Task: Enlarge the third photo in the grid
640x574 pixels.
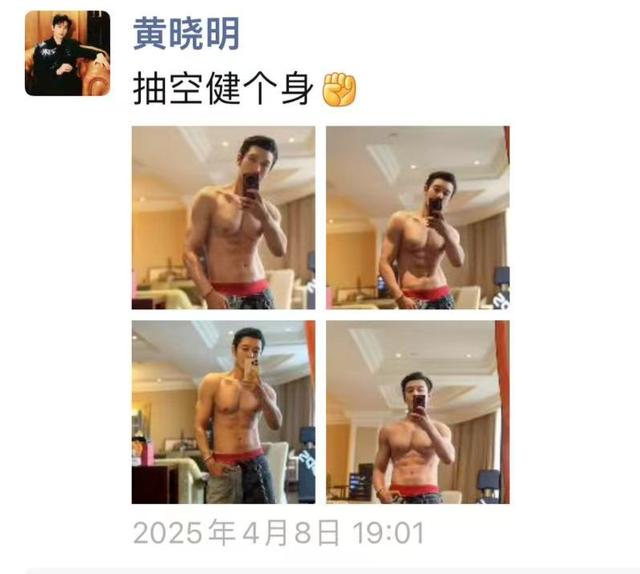Action: (223, 412)
